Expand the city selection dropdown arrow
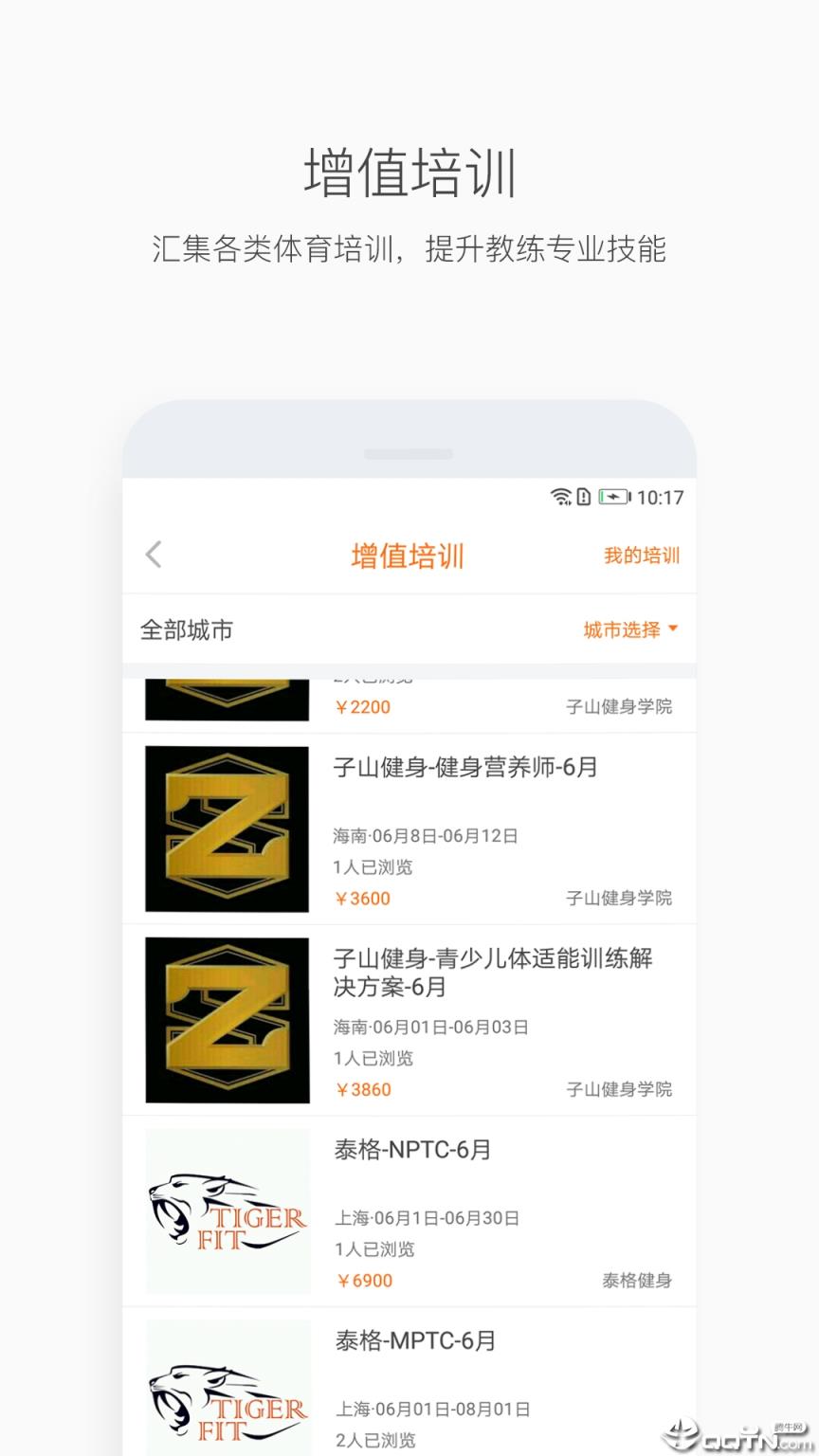 [x=673, y=628]
